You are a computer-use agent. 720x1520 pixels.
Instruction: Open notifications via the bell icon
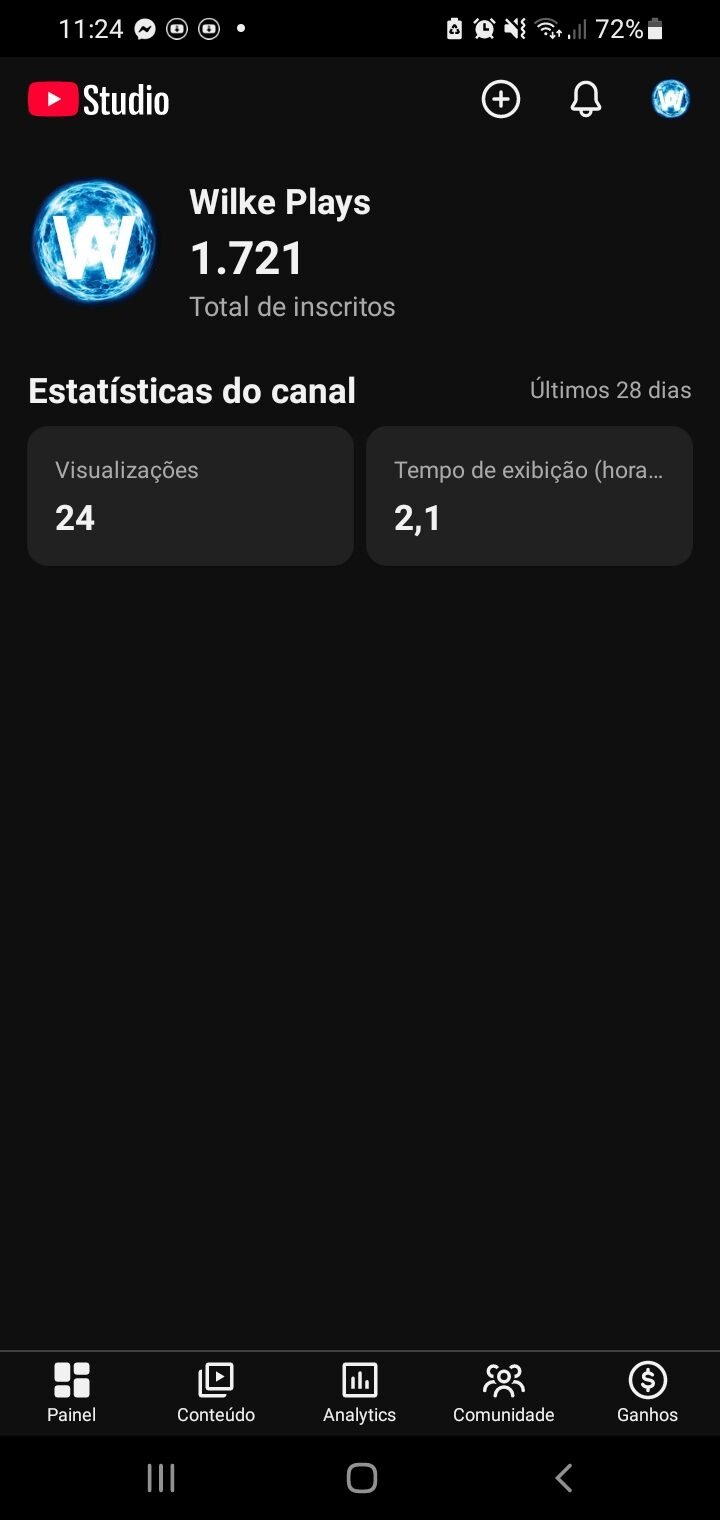[x=585, y=99]
